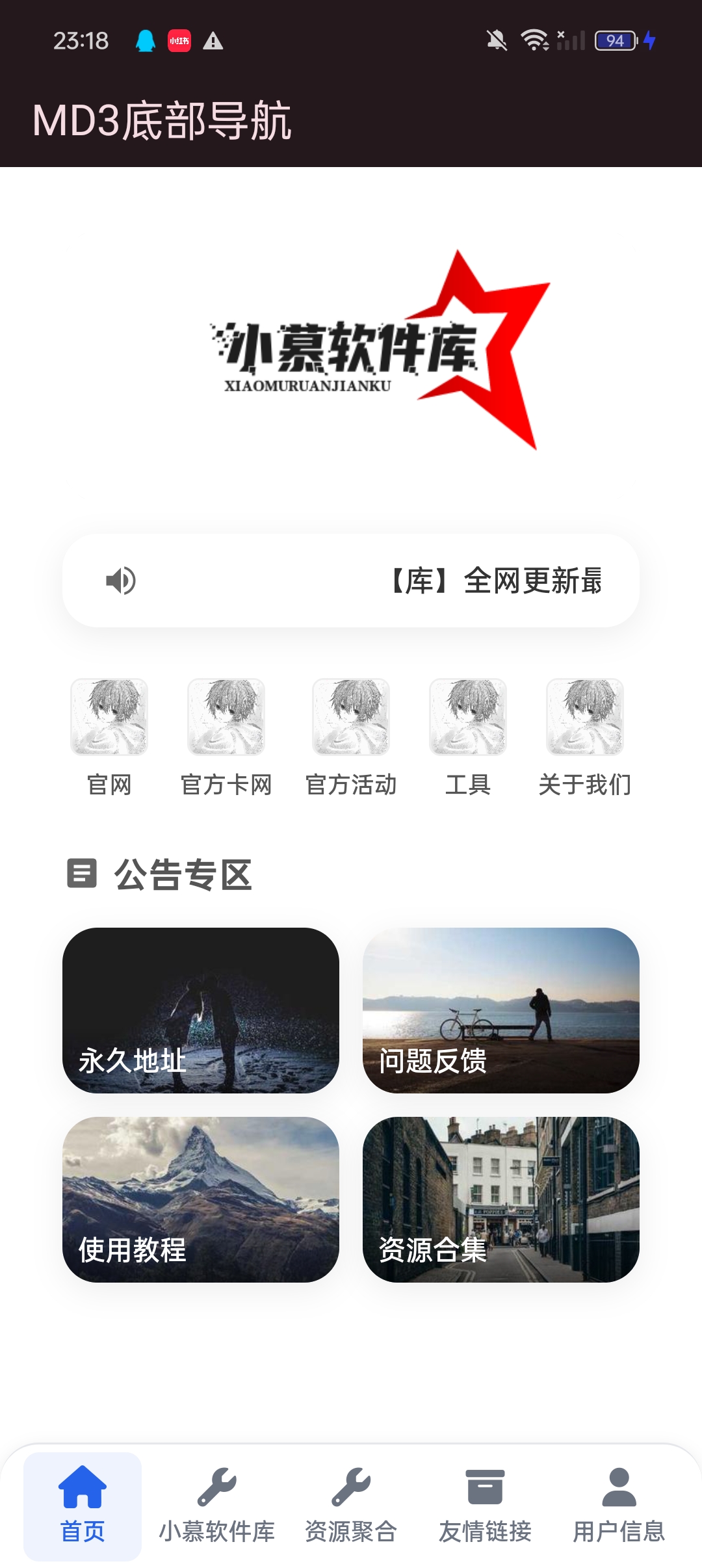This screenshot has width=702, height=1568.
Task: Switch to the 友情链接 tab
Action: tap(485, 1506)
